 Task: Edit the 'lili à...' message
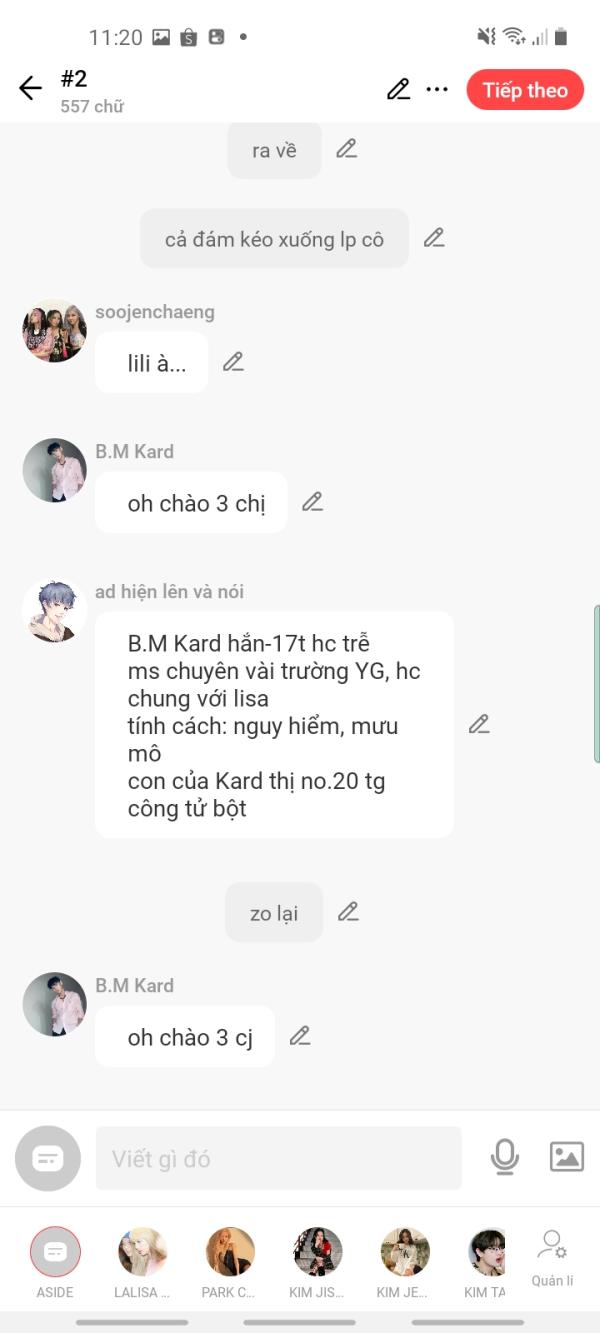click(233, 362)
